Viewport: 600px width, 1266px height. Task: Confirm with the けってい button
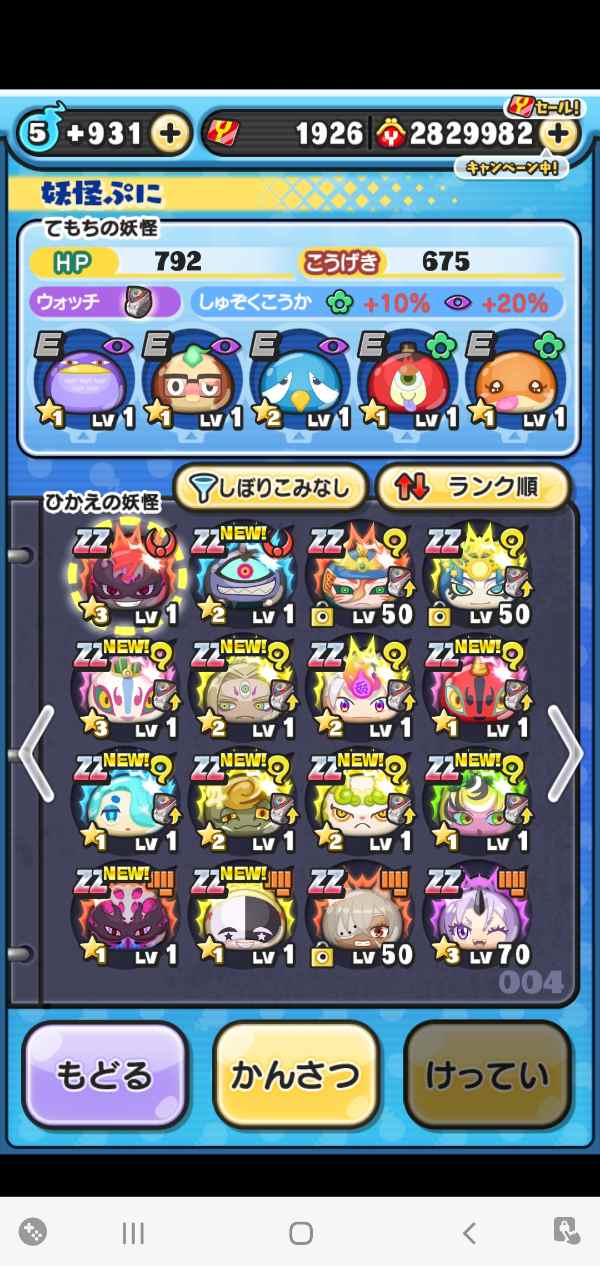tap(487, 1076)
